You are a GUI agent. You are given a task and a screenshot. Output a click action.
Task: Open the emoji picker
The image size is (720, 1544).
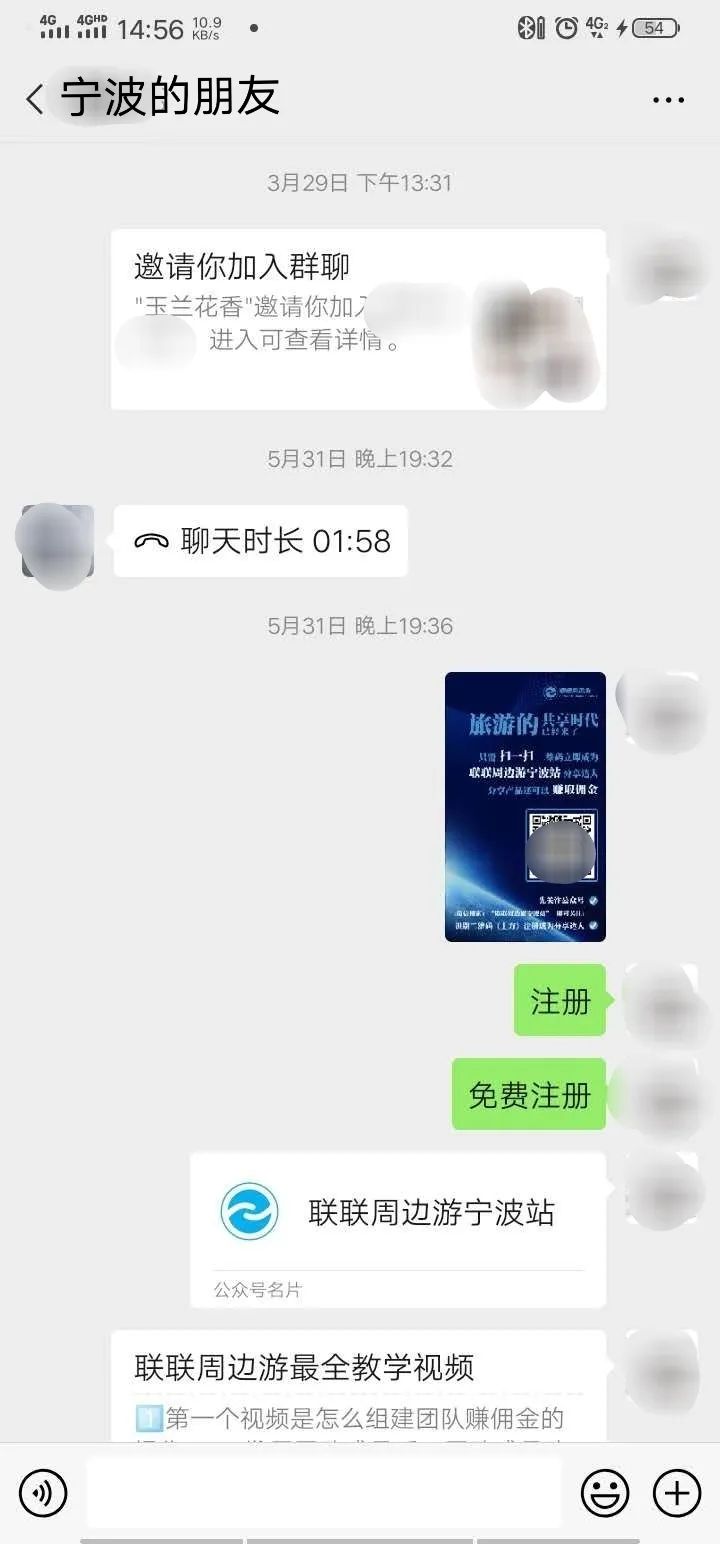[x=605, y=1493]
